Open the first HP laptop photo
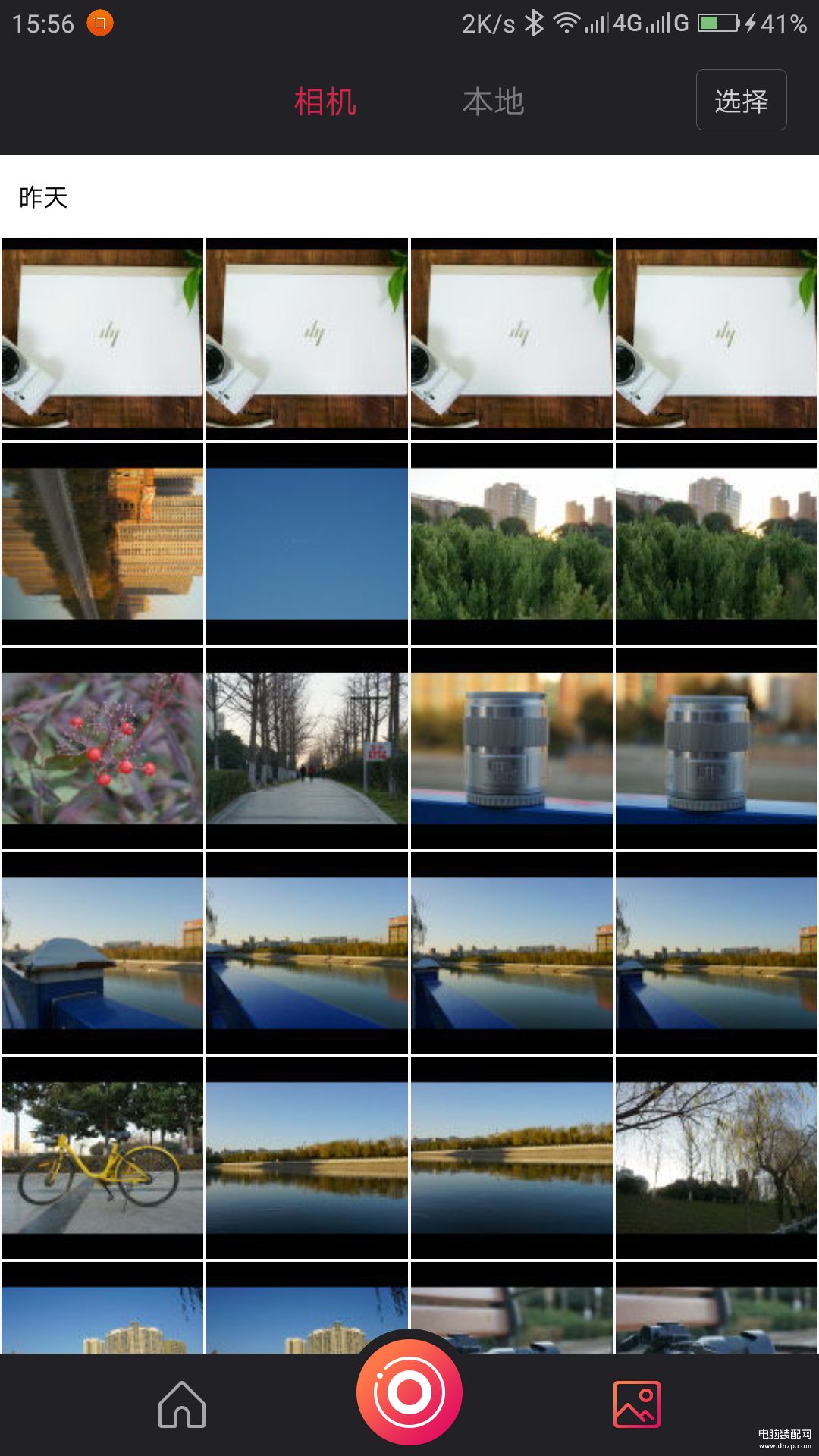Image resolution: width=819 pixels, height=1456 pixels. (x=102, y=339)
